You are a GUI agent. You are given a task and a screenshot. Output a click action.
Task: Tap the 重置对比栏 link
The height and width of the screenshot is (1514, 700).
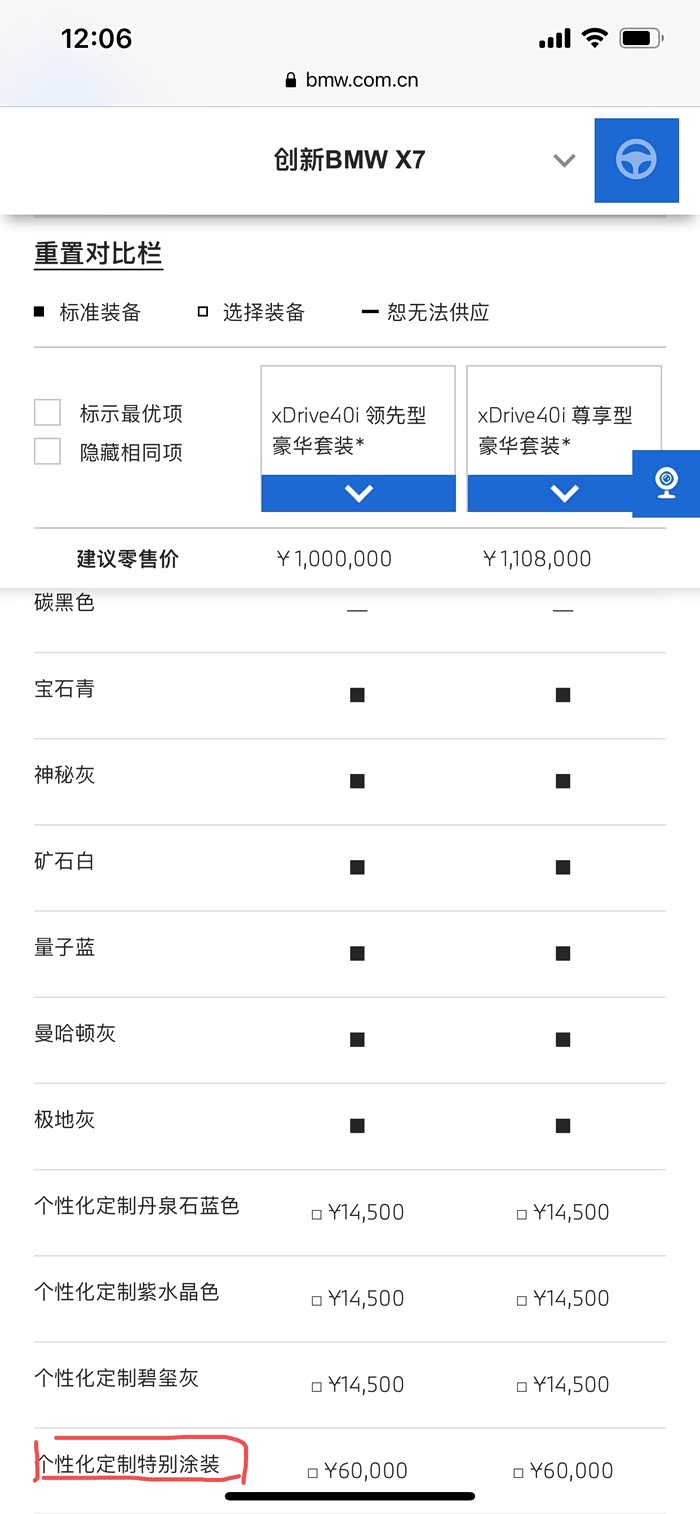(x=98, y=254)
